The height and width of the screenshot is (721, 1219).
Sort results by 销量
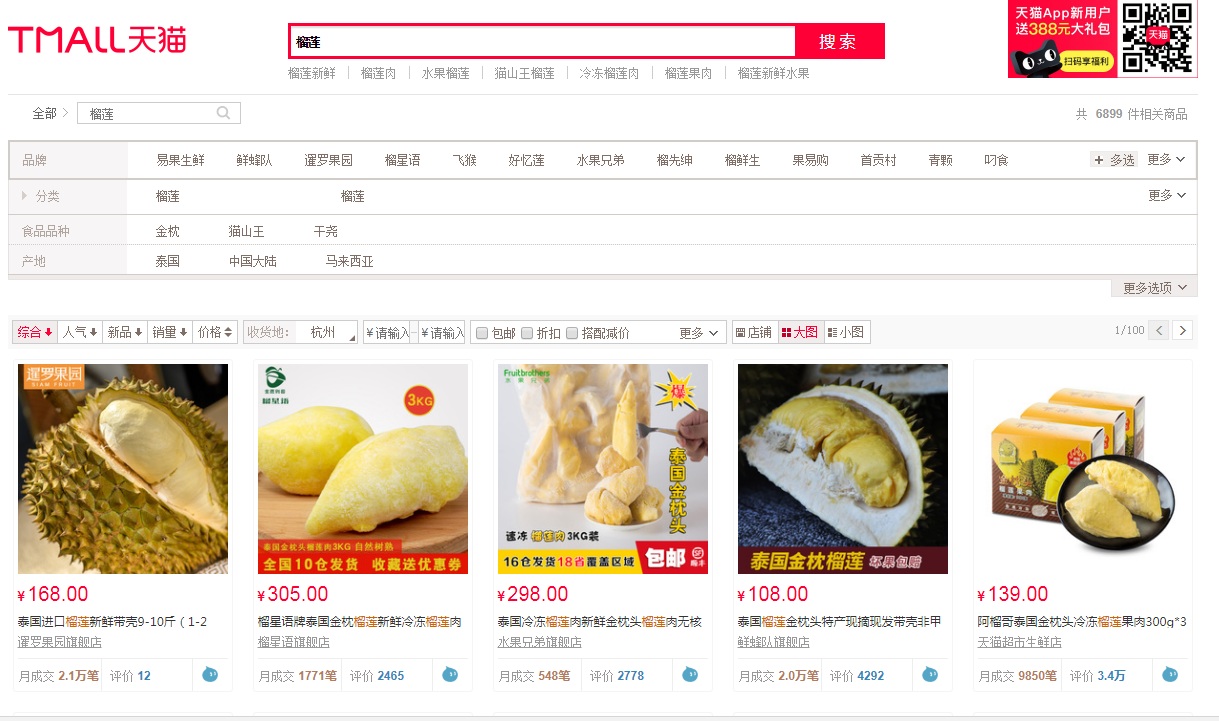tap(169, 332)
